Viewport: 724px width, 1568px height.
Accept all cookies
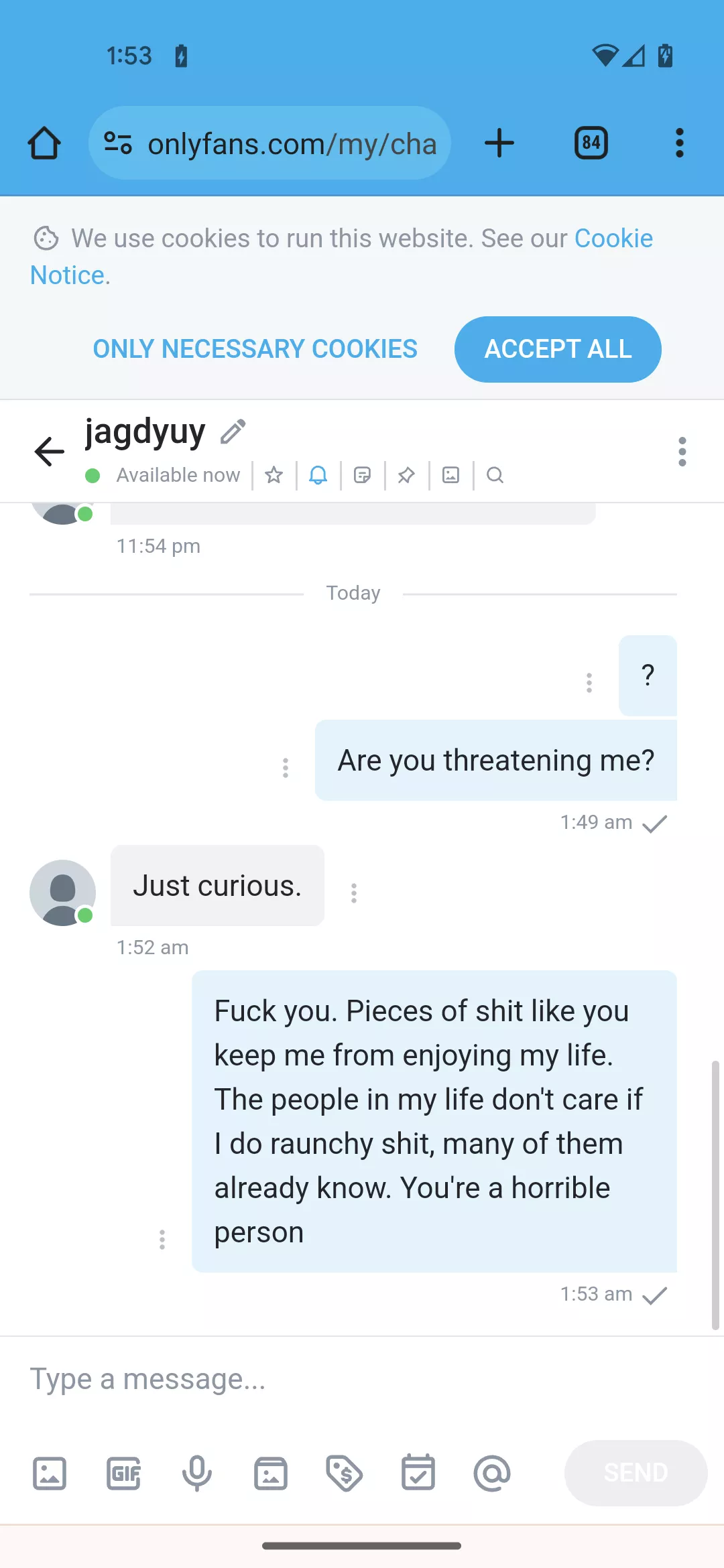click(x=558, y=349)
